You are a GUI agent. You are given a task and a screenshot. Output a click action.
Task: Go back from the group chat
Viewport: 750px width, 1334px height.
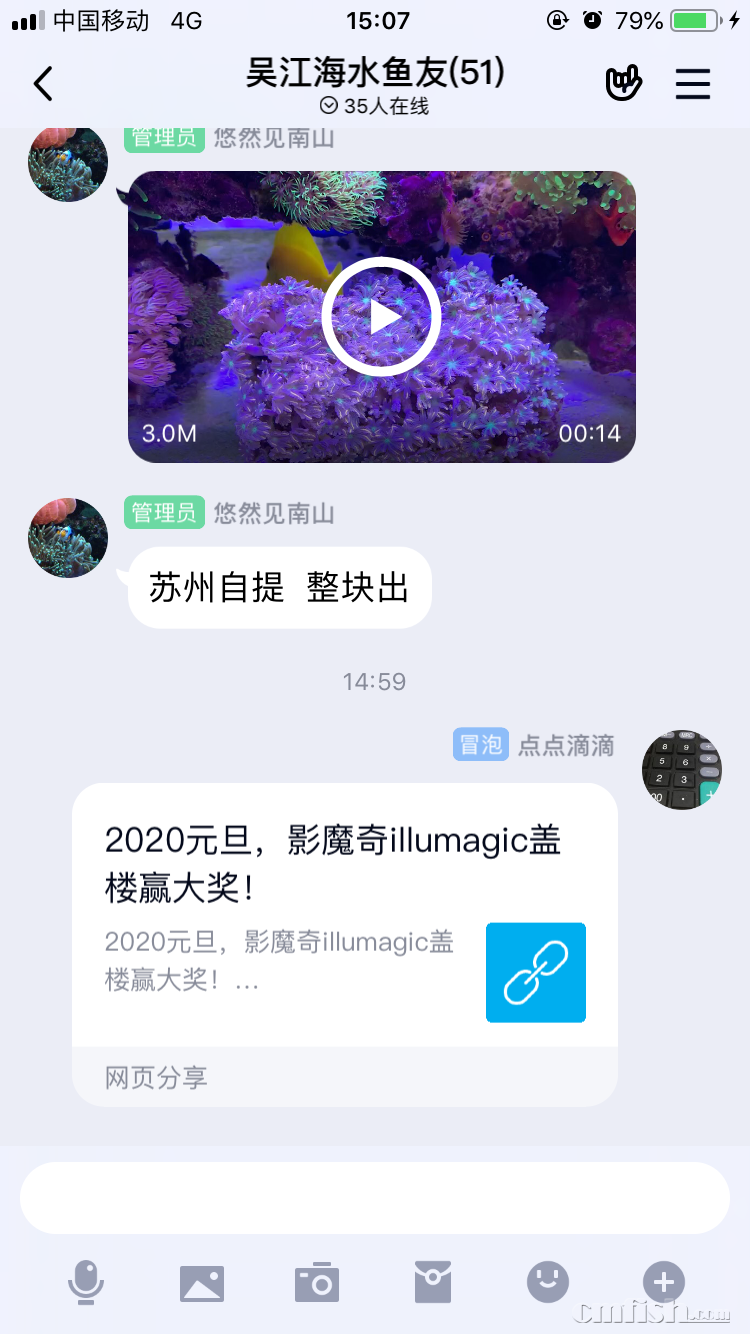43,84
